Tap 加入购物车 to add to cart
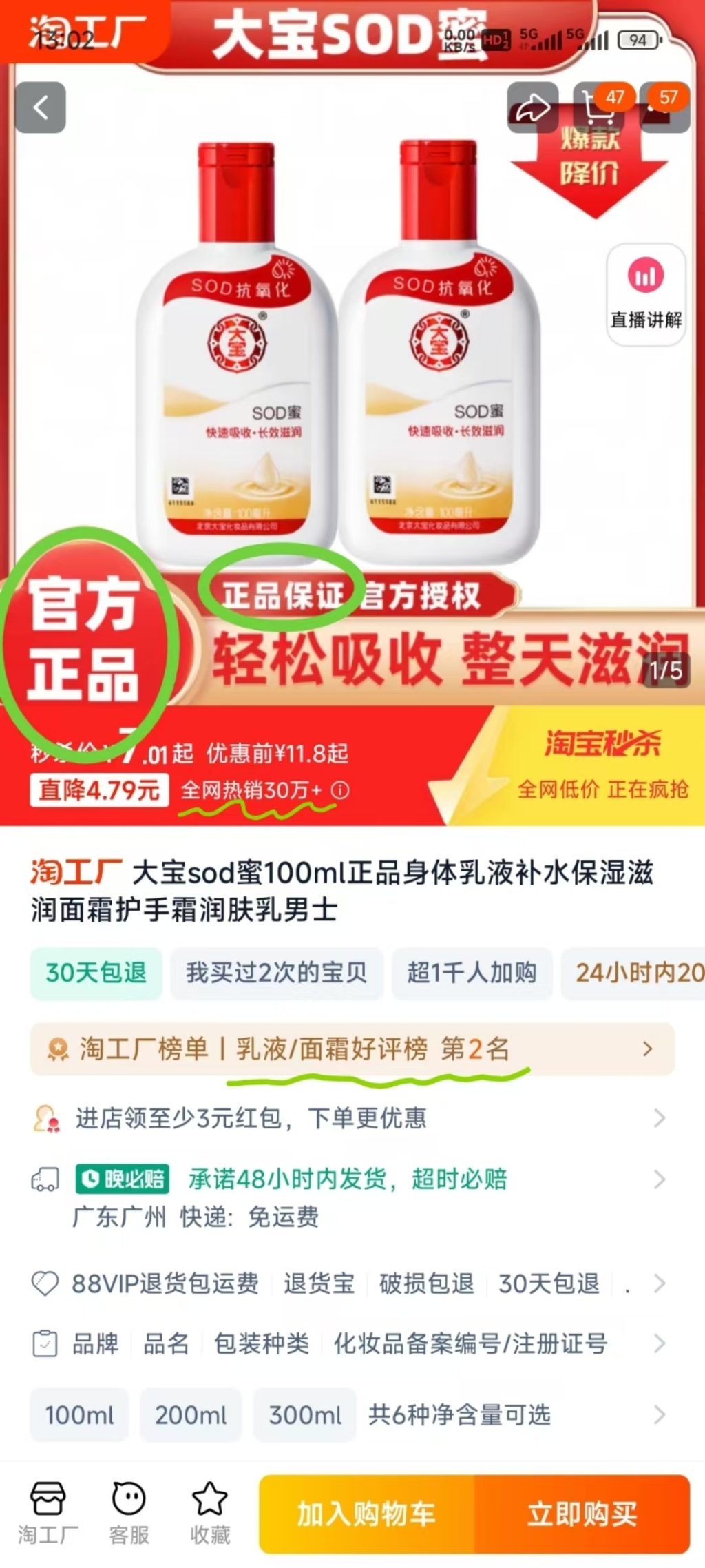This screenshot has width=705, height=1568. (x=366, y=1514)
